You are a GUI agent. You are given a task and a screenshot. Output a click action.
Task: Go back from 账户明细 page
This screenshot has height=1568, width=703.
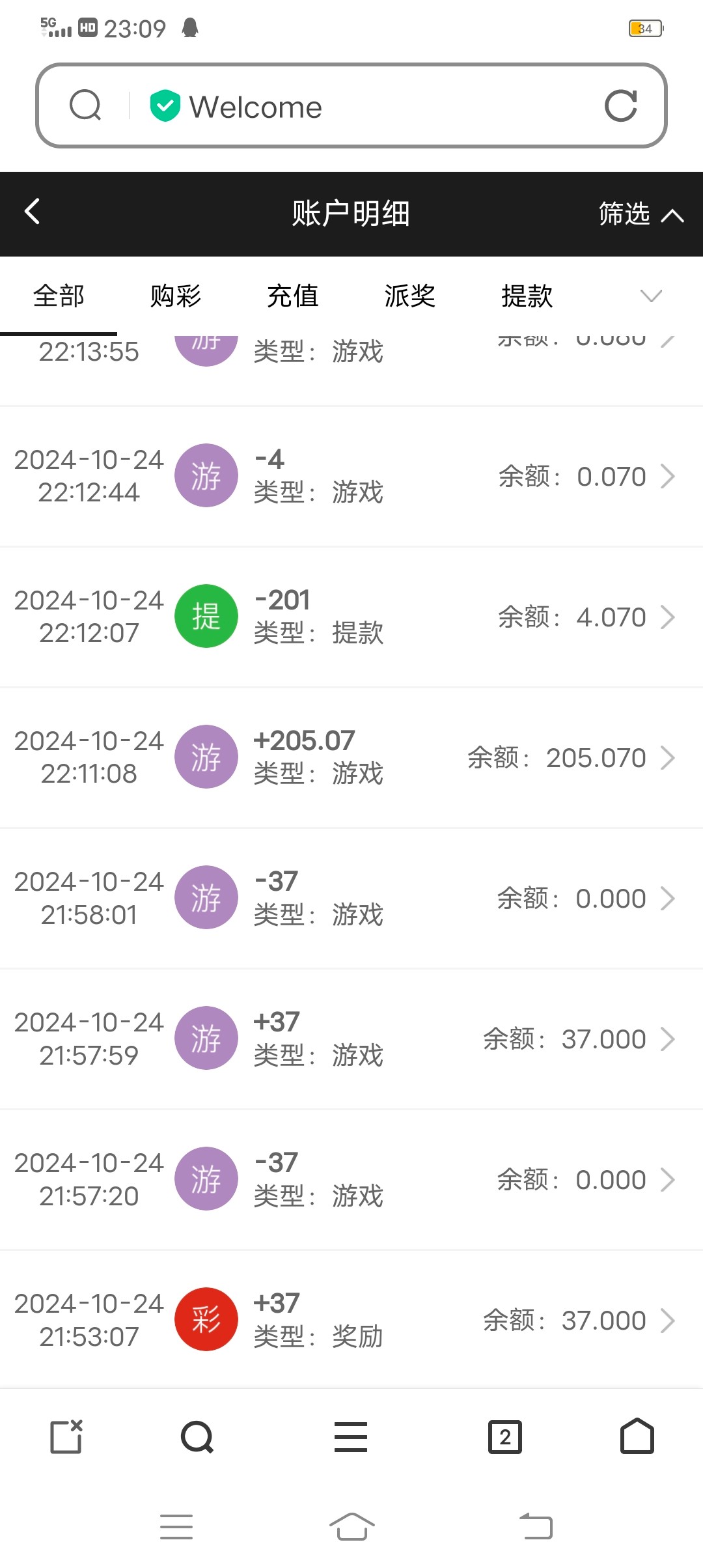pos(32,212)
